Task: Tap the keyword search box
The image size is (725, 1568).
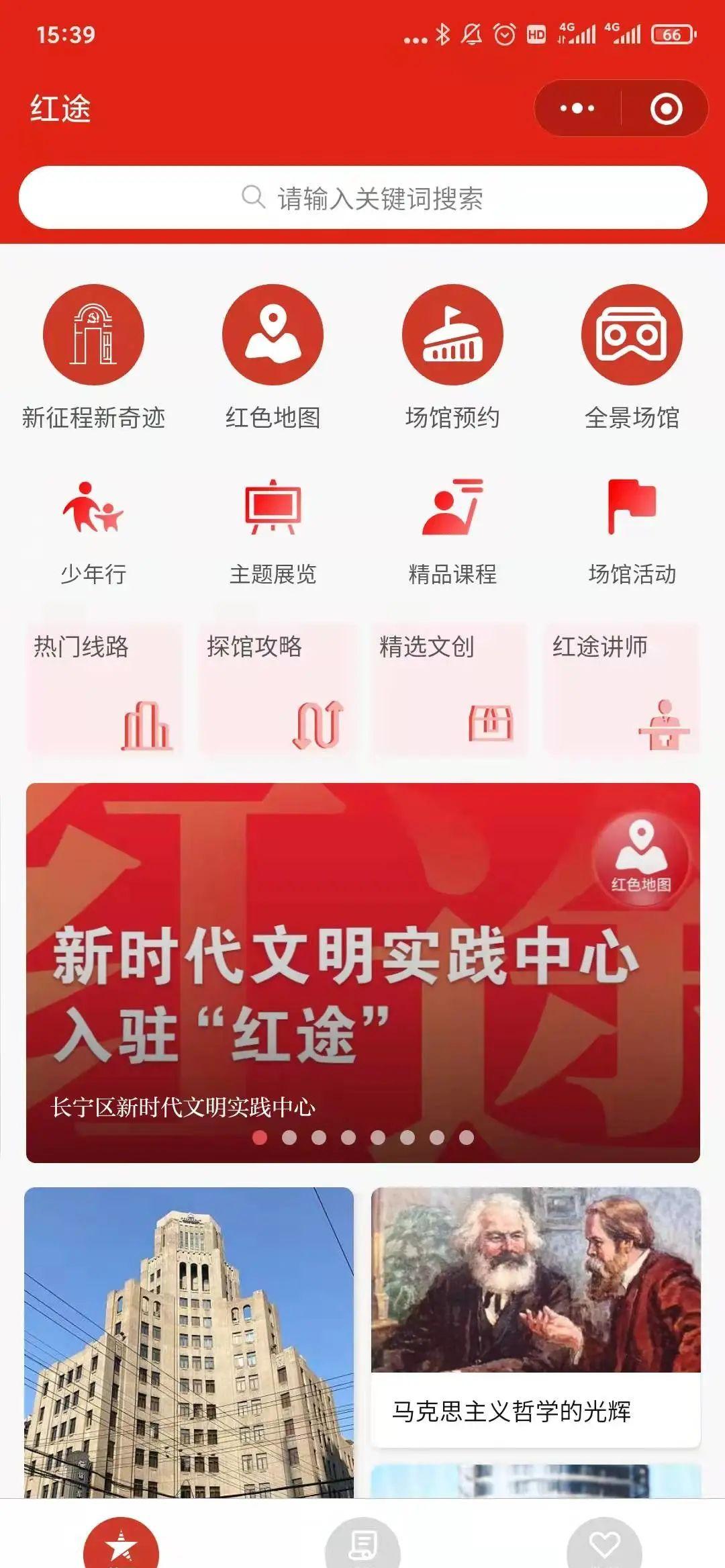Action: (362, 198)
